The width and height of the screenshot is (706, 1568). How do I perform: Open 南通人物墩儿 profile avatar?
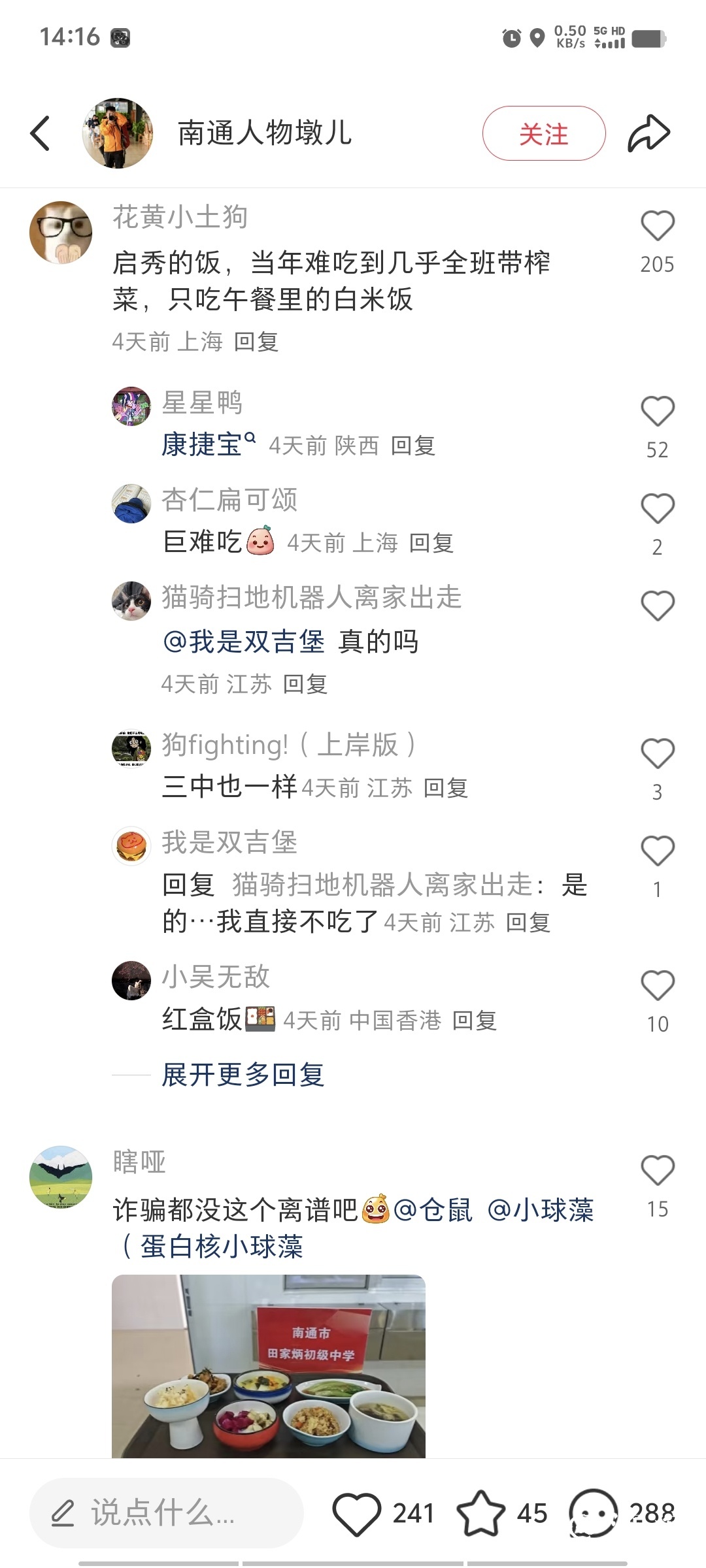tap(118, 133)
